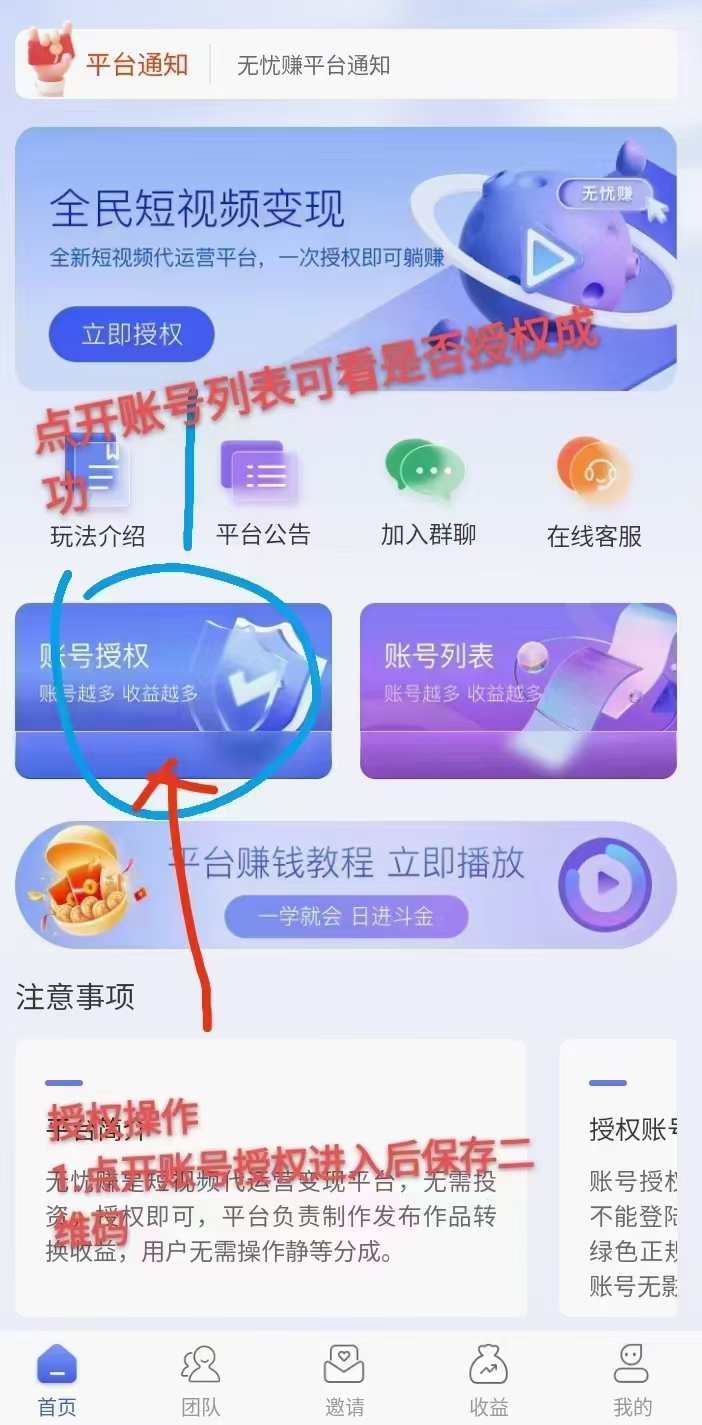This screenshot has height=1425, width=702.
Task: Open the 账号列表 card
Action: [x=518, y=690]
